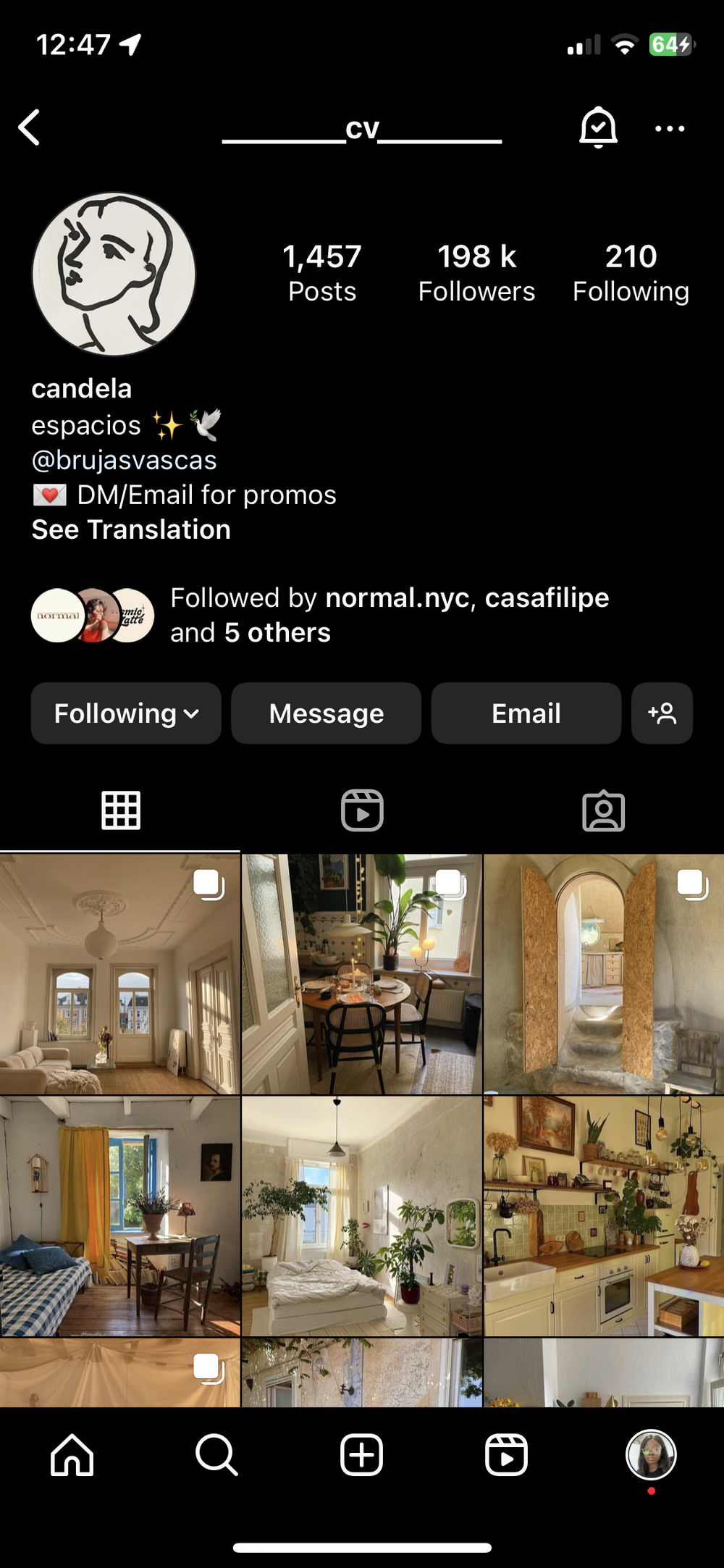The image size is (724, 1568).
Task: Tap the Message button
Action: pos(326,713)
